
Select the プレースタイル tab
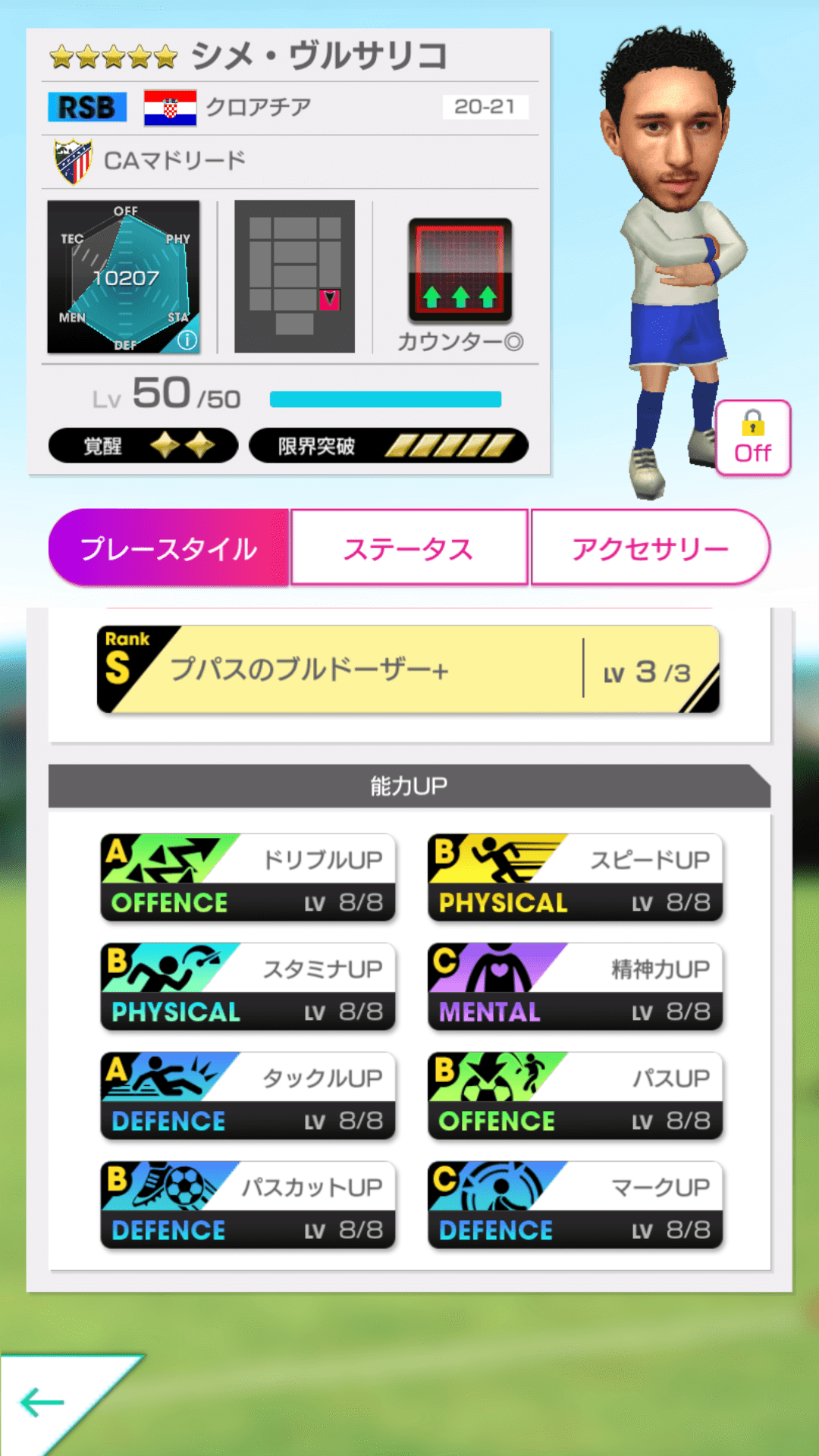tap(168, 547)
